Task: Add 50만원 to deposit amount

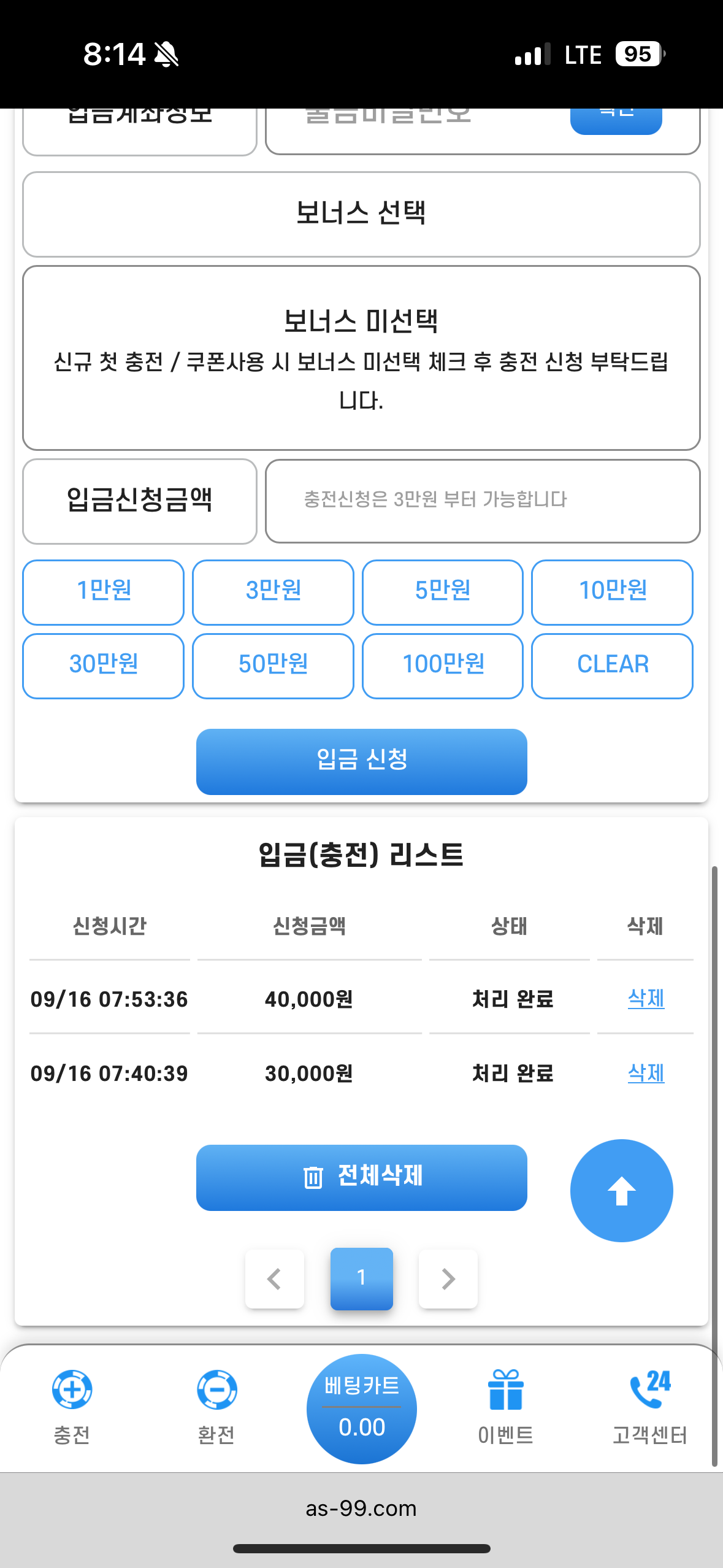Action: [x=273, y=665]
